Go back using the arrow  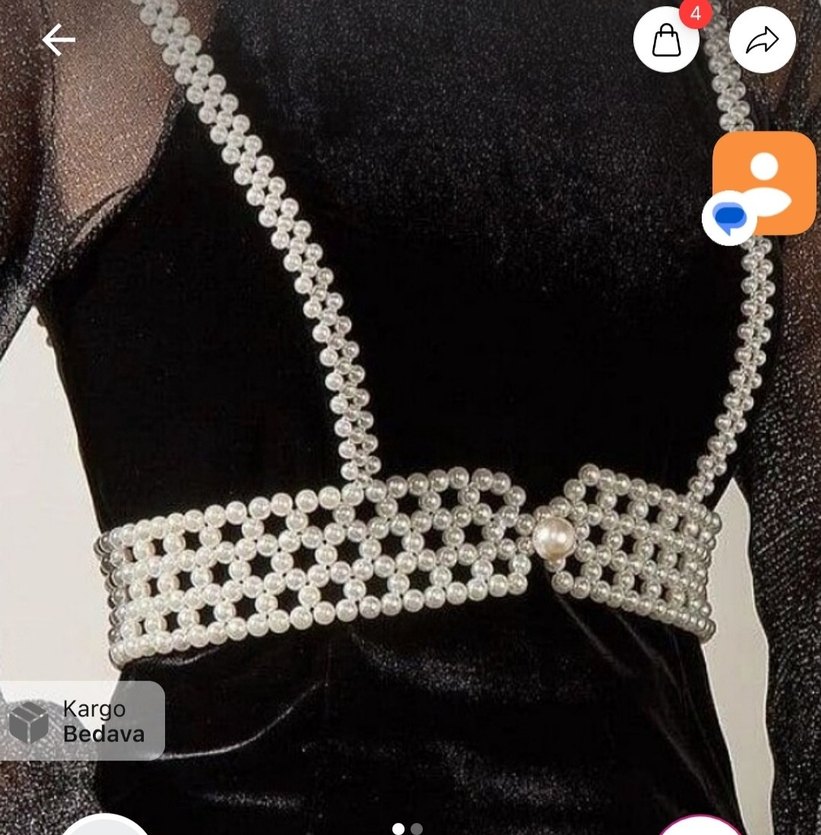(58, 40)
